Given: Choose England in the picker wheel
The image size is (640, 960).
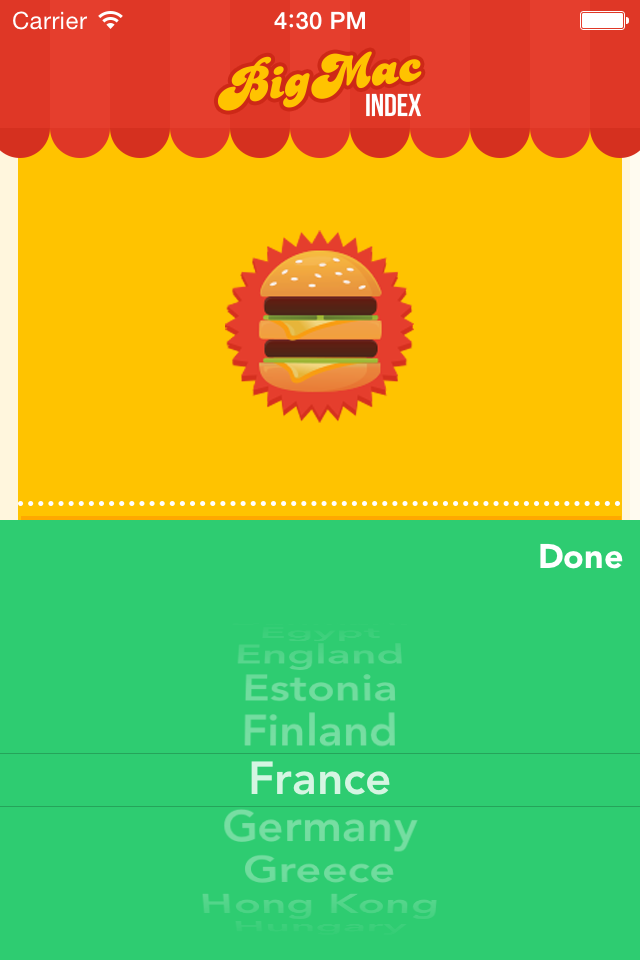Looking at the screenshot, I should [x=320, y=655].
